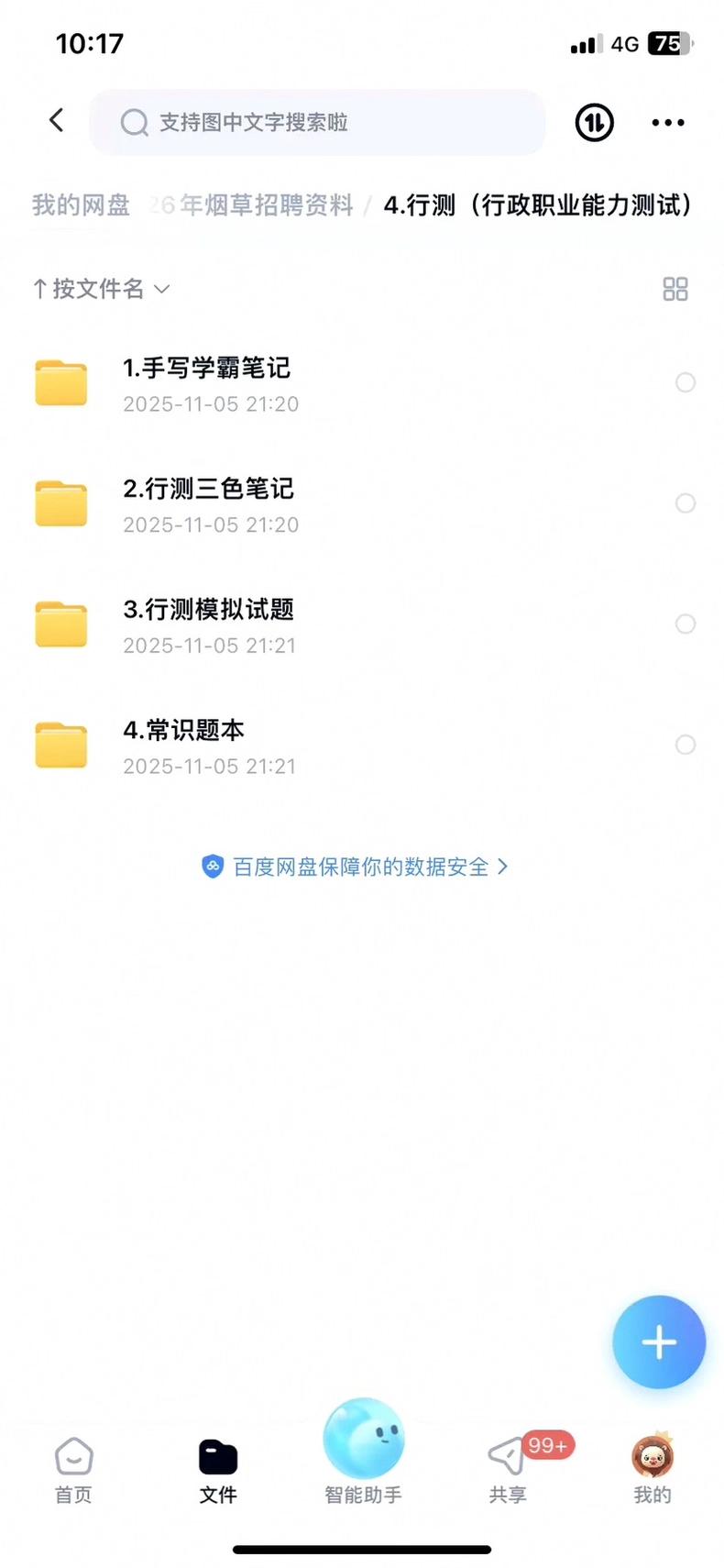Switch to the 首页 tab
724x1568 pixels.
(73, 1469)
